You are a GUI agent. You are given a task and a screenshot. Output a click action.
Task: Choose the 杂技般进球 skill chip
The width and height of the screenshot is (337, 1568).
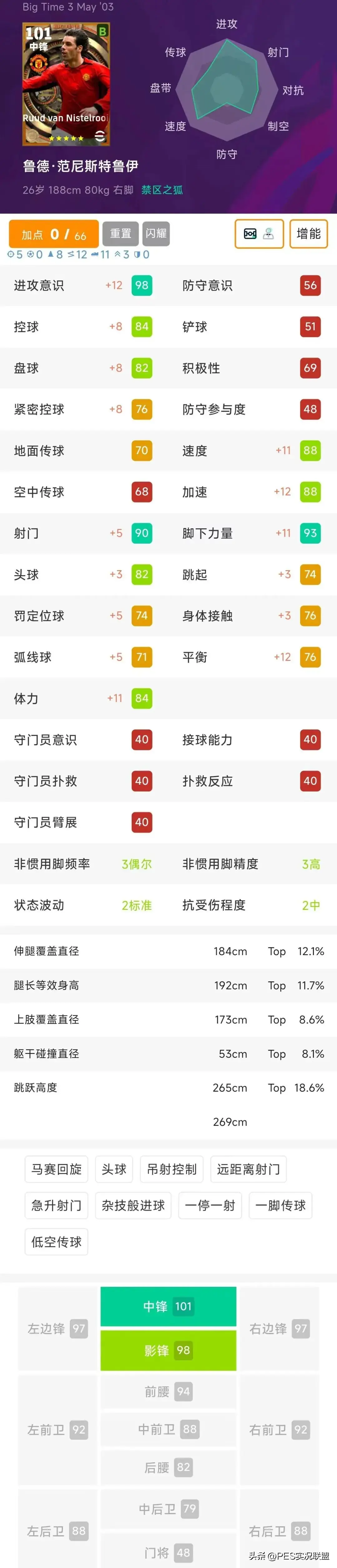(x=134, y=1205)
